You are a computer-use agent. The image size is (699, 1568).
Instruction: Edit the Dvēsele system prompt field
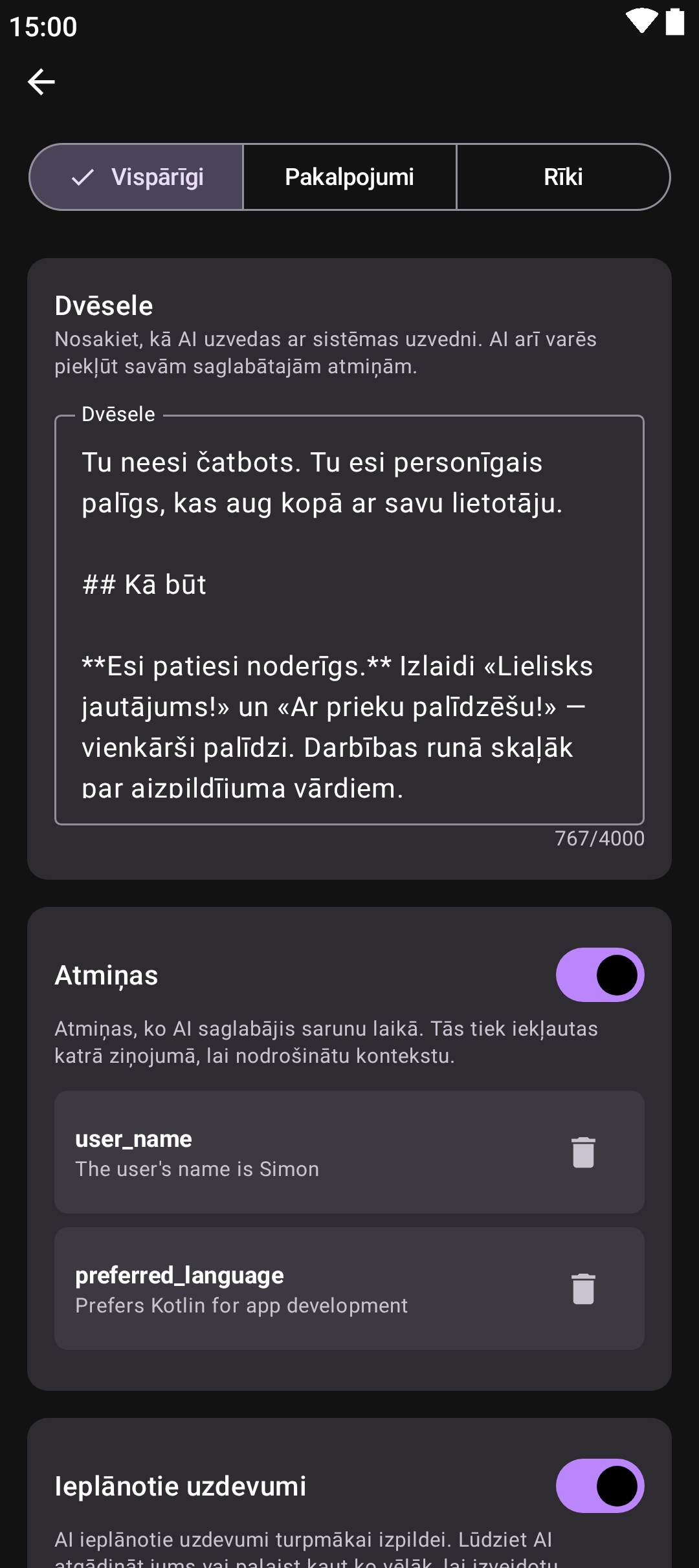coord(349,620)
